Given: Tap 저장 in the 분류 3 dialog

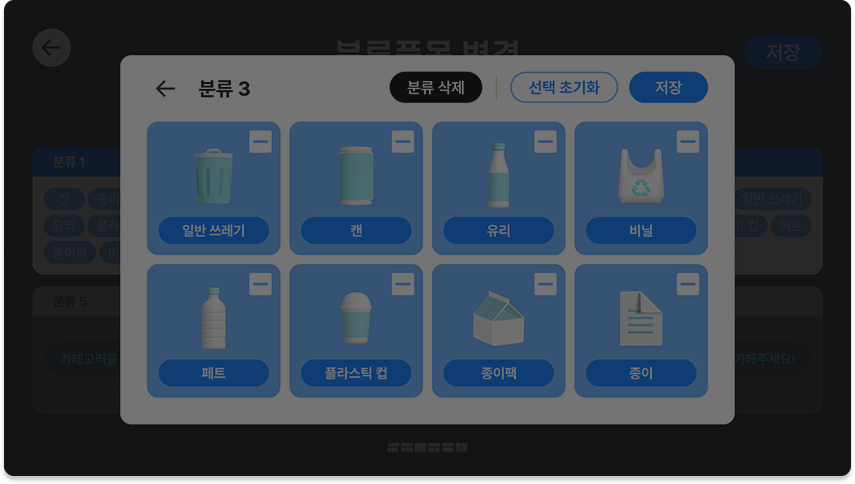Looking at the screenshot, I should click(668, 88).
